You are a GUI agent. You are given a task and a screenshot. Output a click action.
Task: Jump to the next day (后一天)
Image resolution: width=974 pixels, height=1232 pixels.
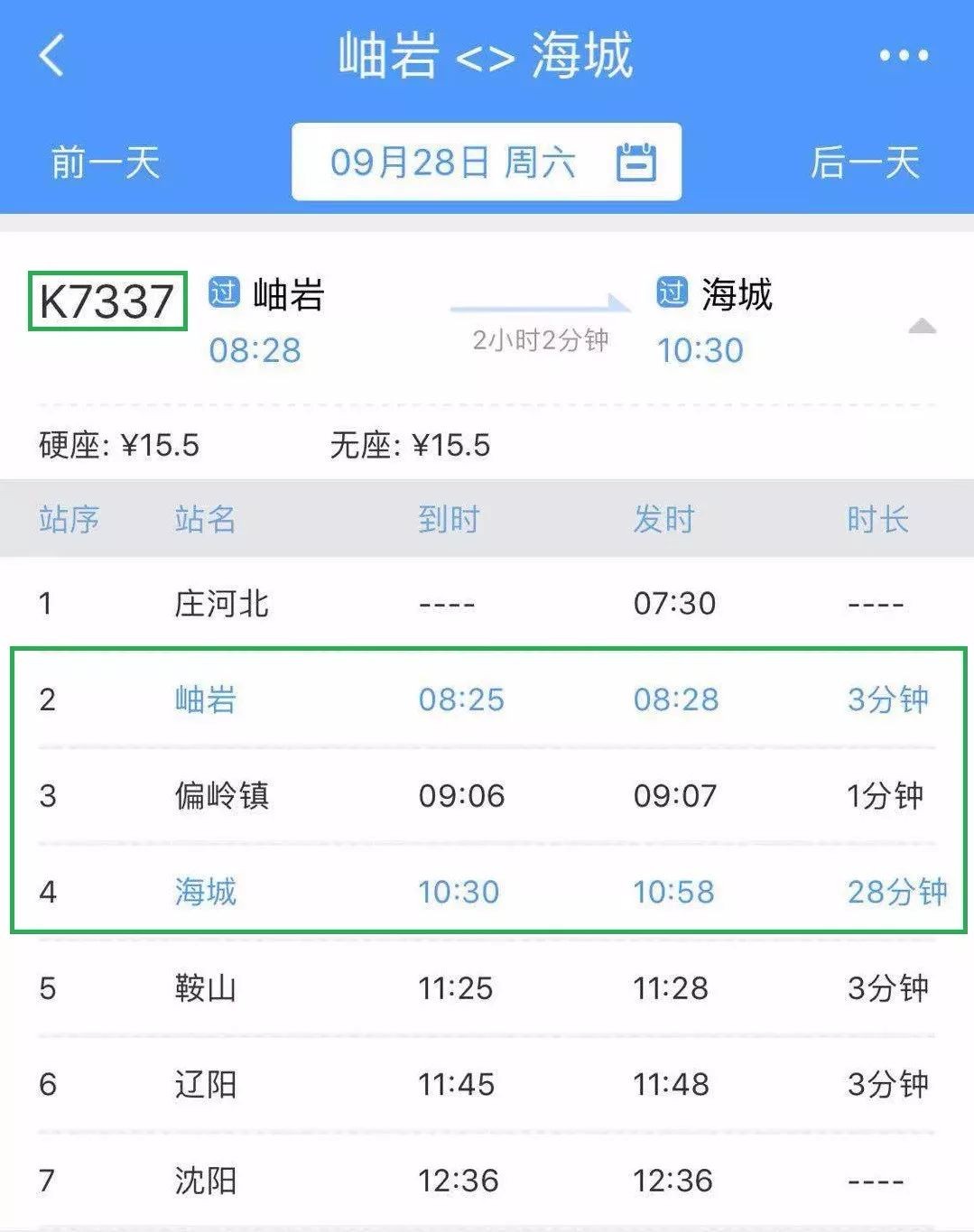865,163
